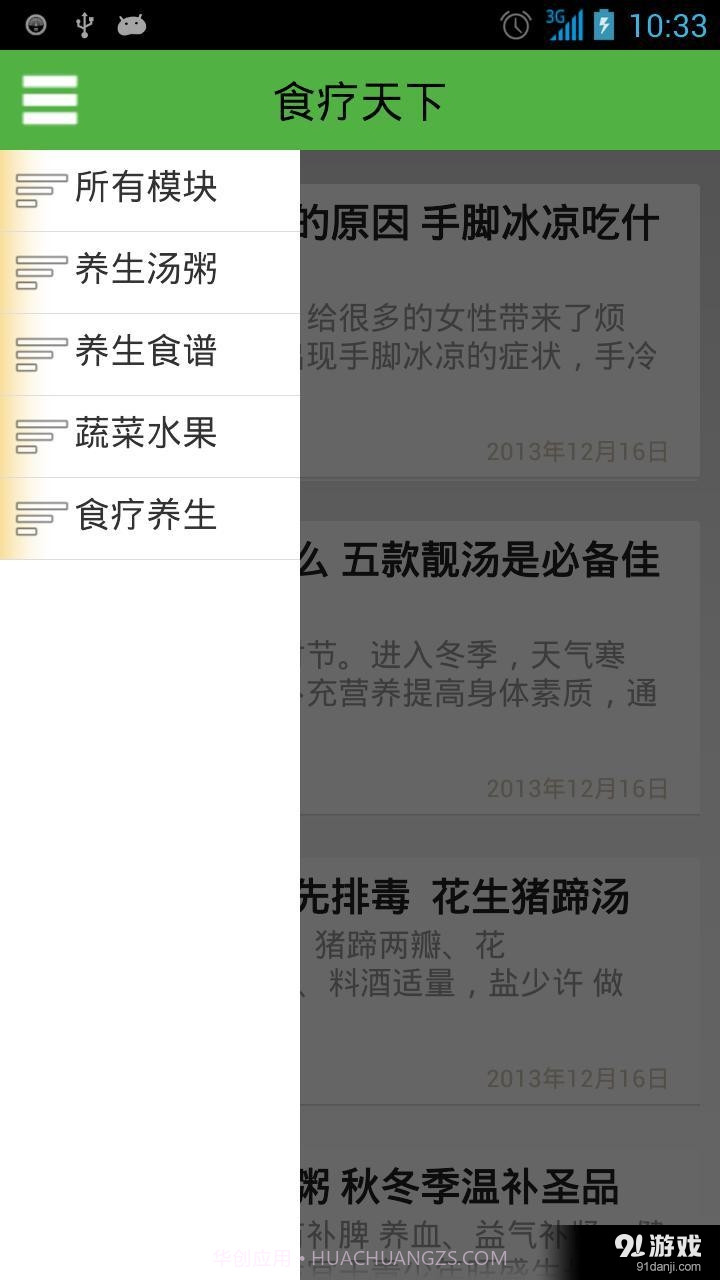
Task: Open the 蔬菜水果 category
Action: click(146, 434)
